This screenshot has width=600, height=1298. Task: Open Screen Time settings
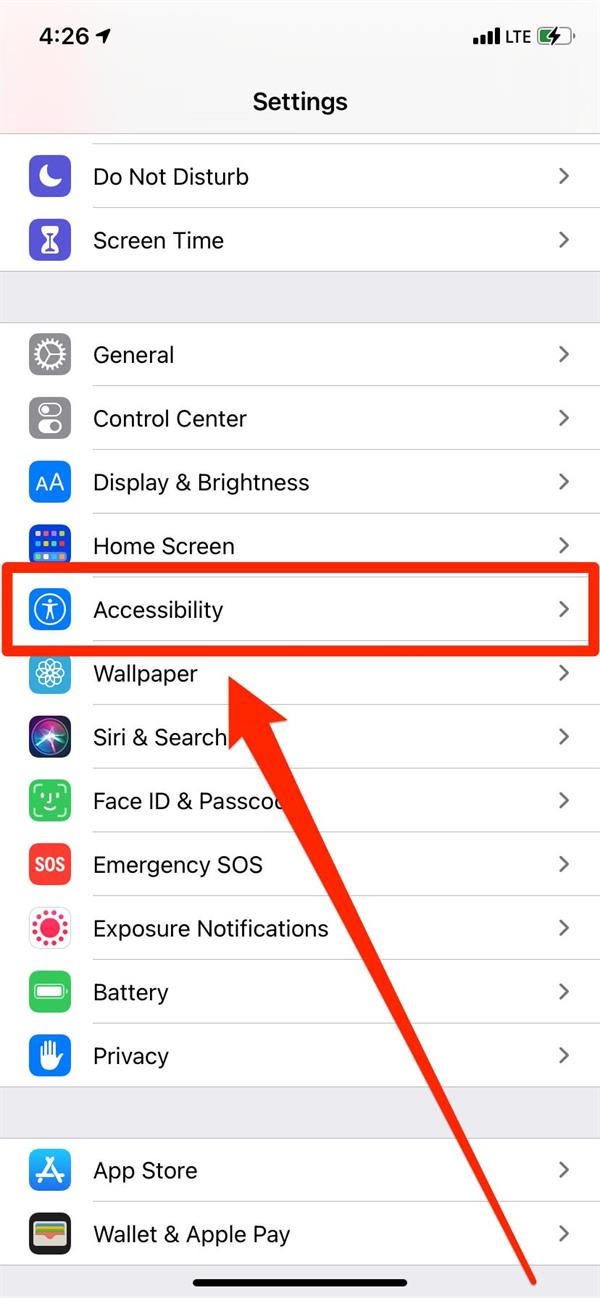pos(300,241)
